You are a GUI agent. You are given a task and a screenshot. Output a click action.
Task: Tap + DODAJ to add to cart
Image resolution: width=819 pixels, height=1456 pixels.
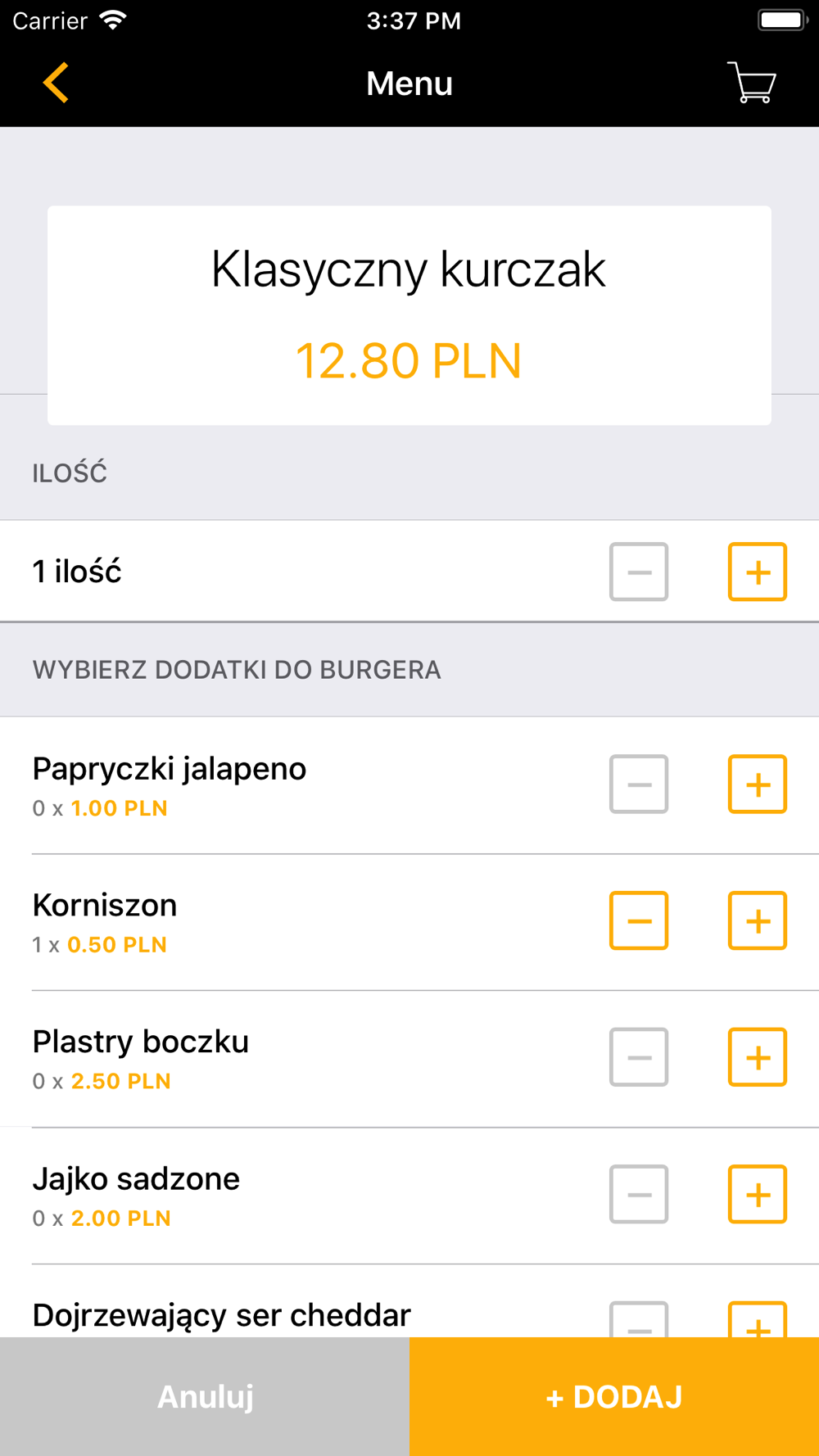614,1397
